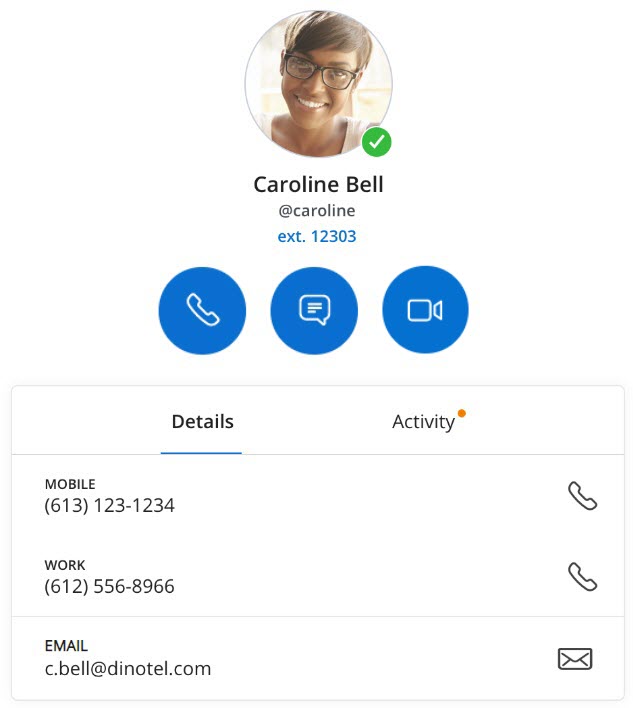Start a video call with Caroline
Screen dimensions: 633x708
pos(425,310)
